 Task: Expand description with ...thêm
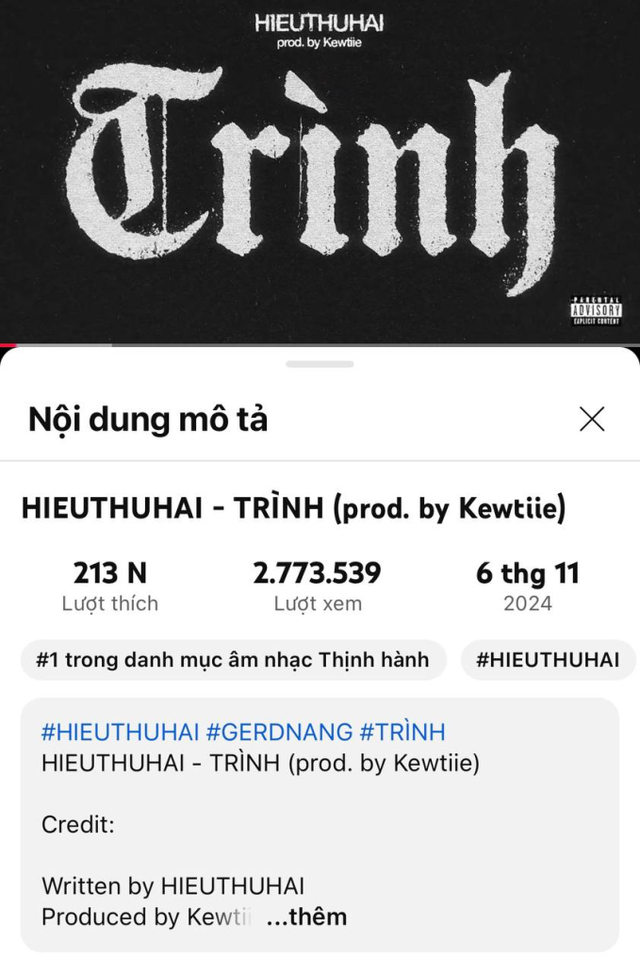click(307, 917)
